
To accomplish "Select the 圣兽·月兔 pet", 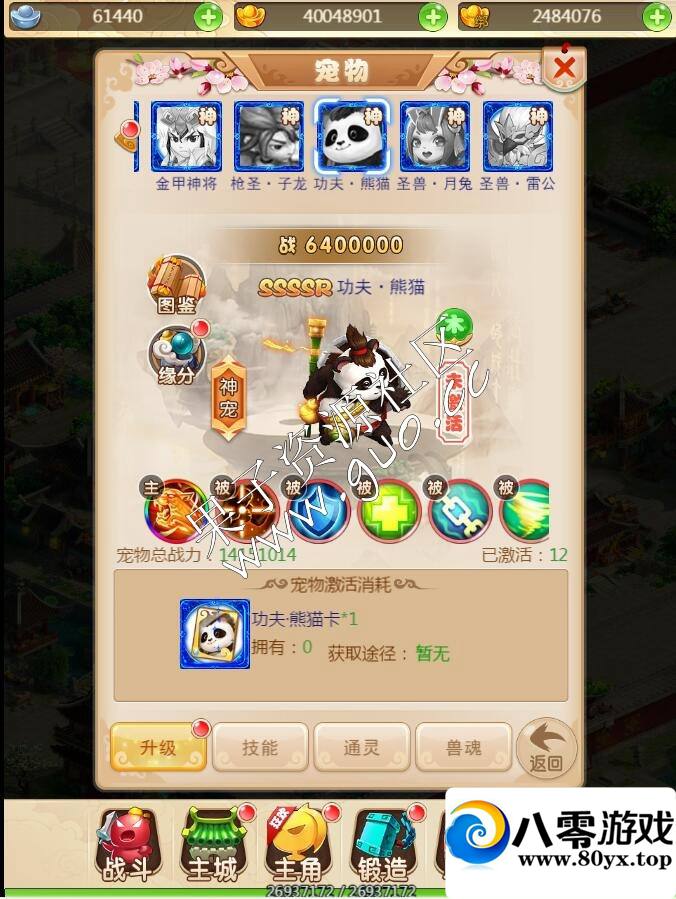I will point(434,137).
